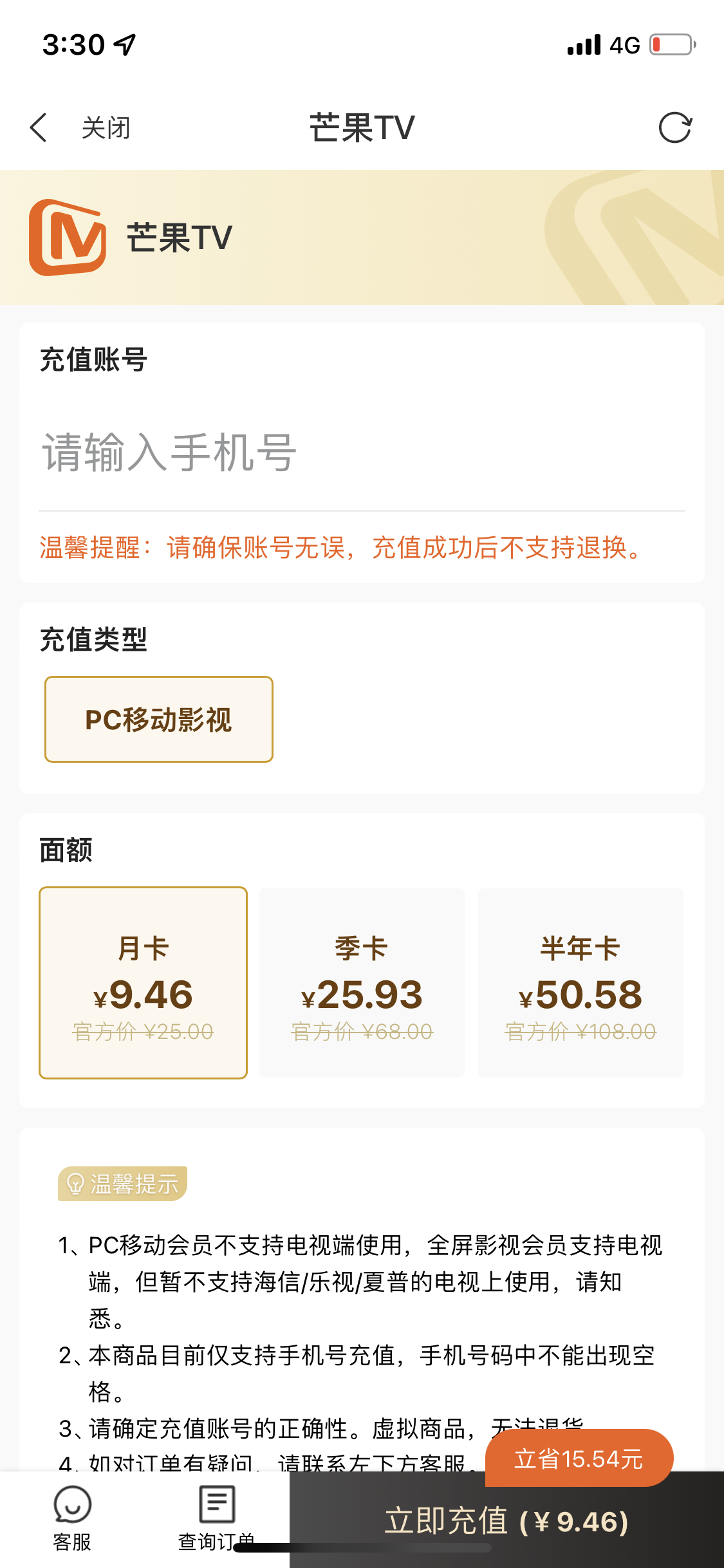Select the PC移动影视 recharge type
The height and width of the screenshot is (1568, 724).
[159, 720]
